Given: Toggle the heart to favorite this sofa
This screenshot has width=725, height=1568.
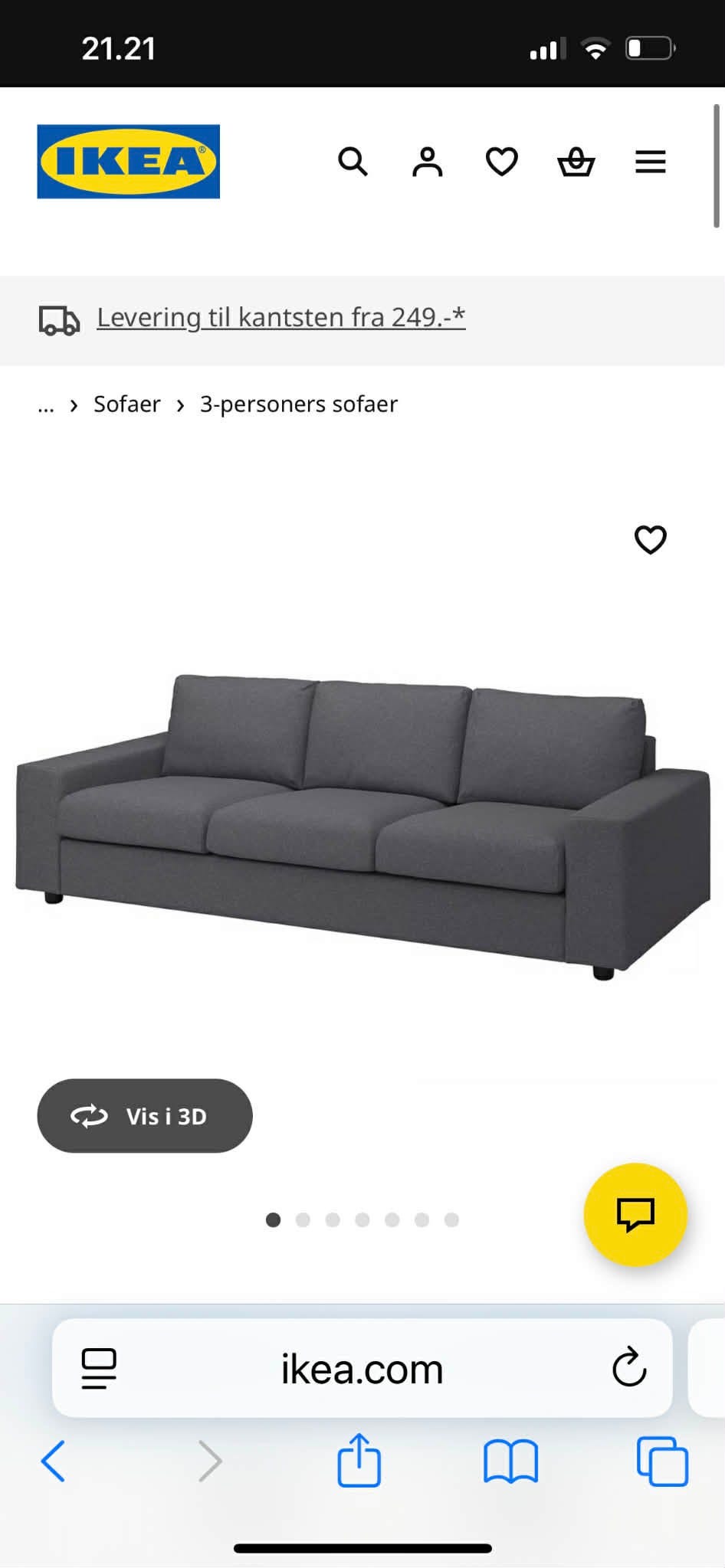Looking at the screenshot, I should click(651, 540).
